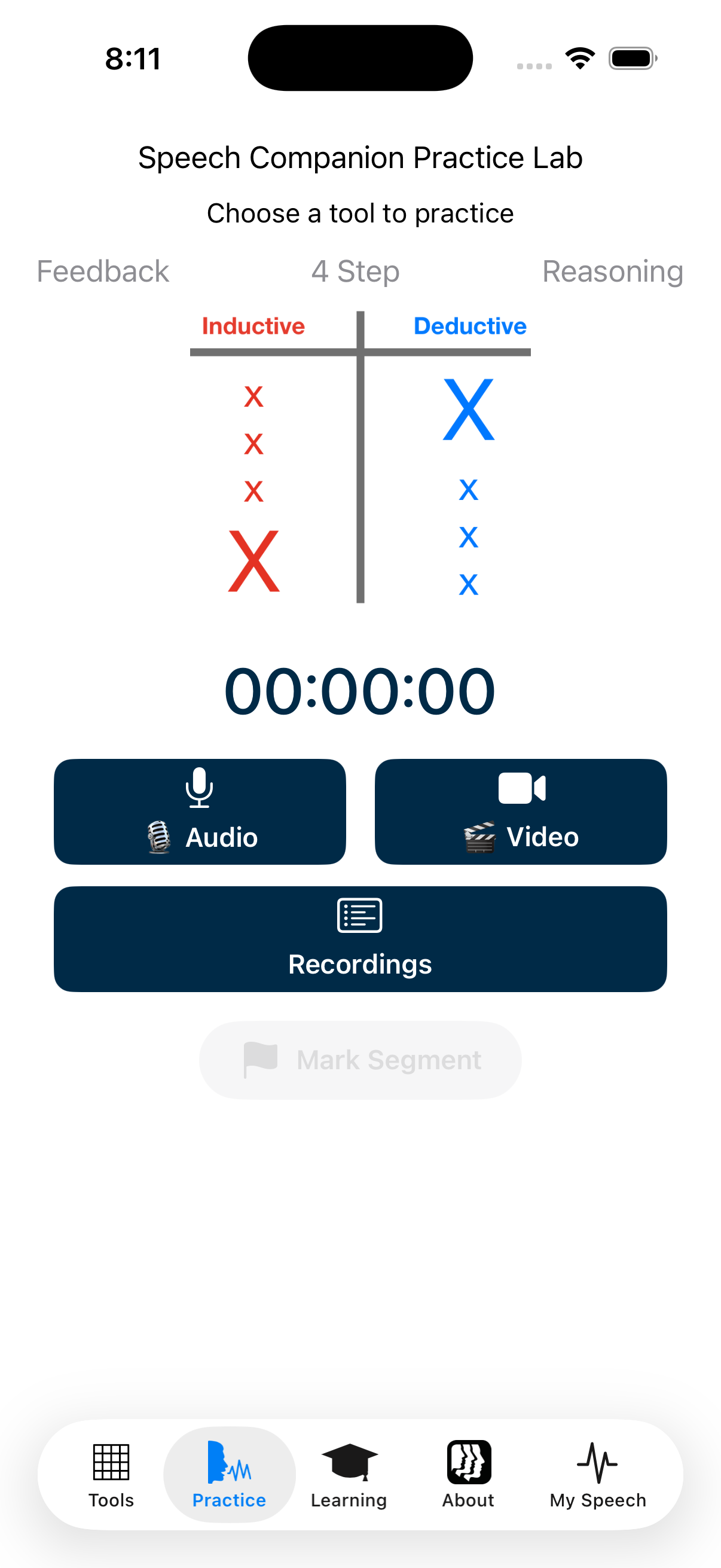
Task: Switch to the Learning tab
Action: [x=349, y=1474]
